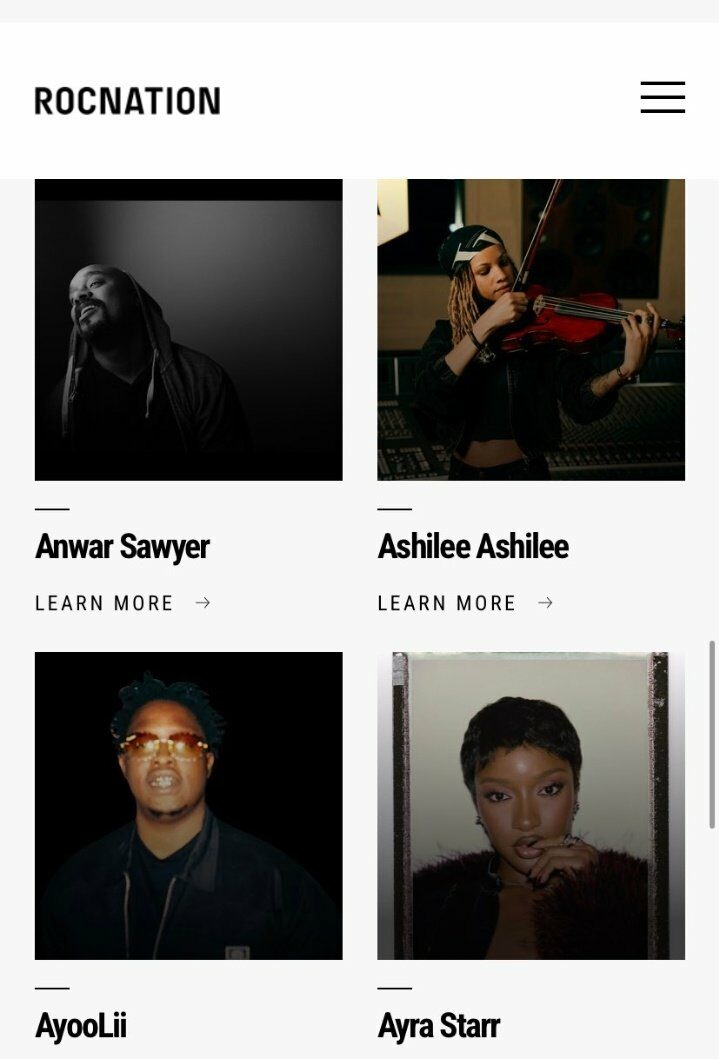Image resolution: width=719 pixels, height=1059 pixels.
Task: Open Anwar Sawyer's photo tile
Action: (188, 330)
